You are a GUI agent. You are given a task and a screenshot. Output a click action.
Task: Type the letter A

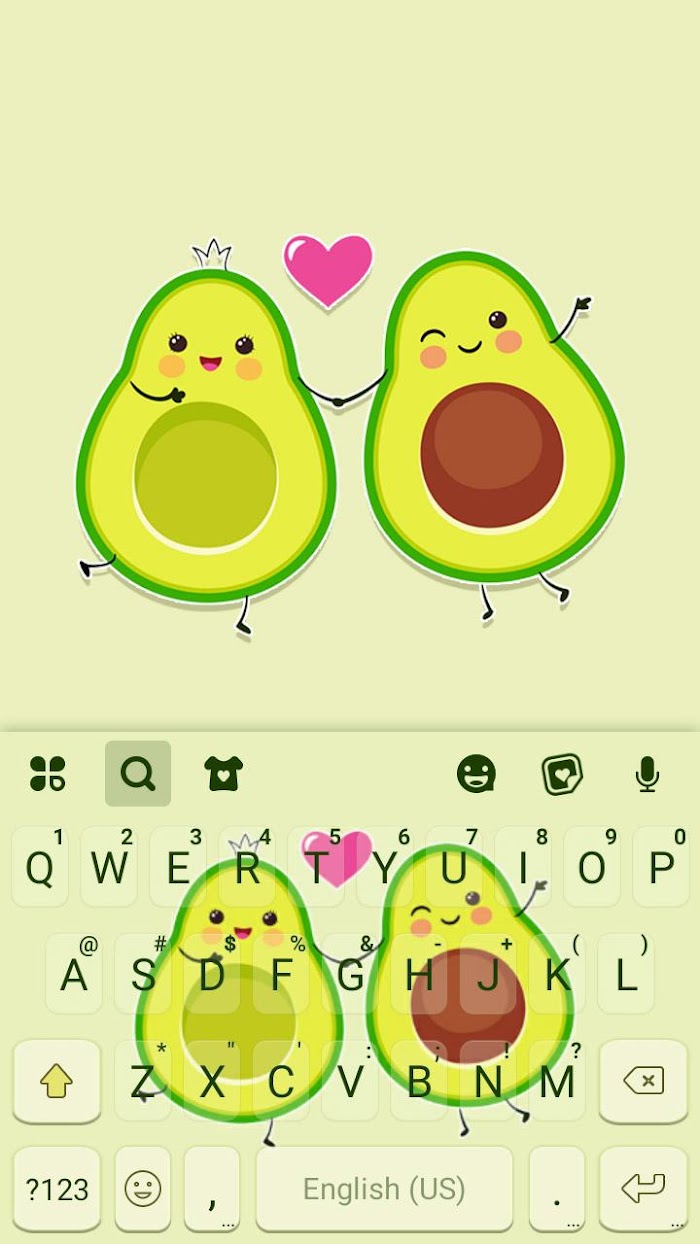74,974
